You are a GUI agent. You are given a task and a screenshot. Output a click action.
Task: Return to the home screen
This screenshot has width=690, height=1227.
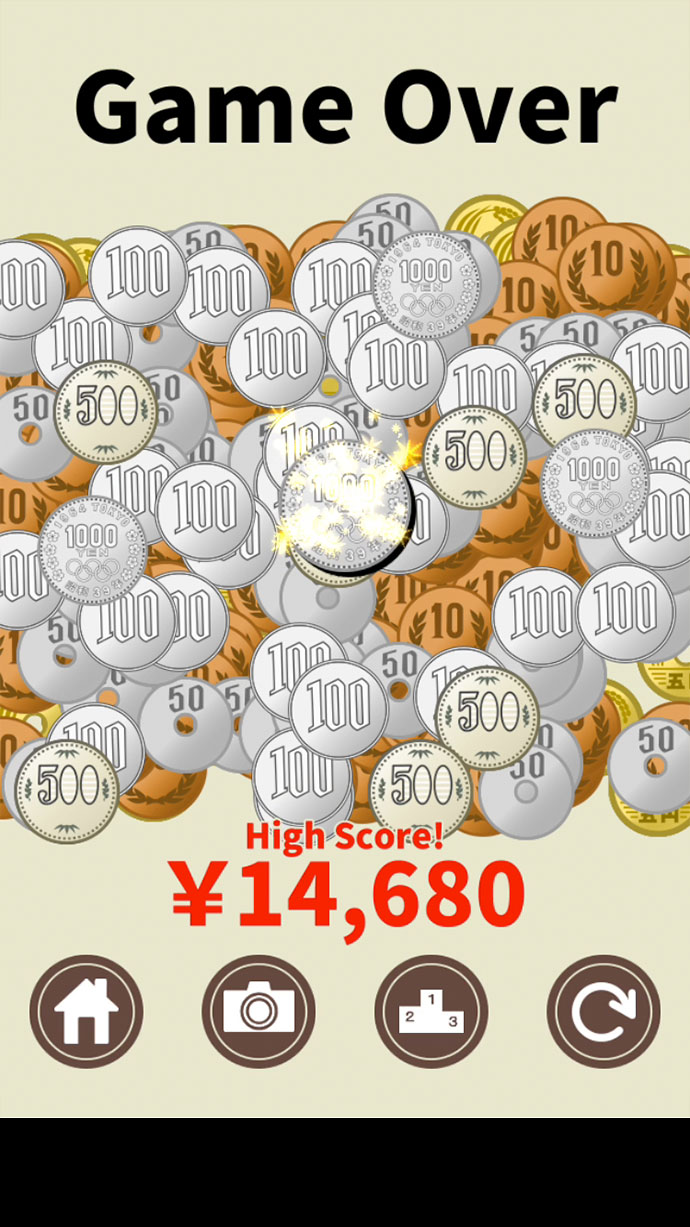(x=86, y=1011)
